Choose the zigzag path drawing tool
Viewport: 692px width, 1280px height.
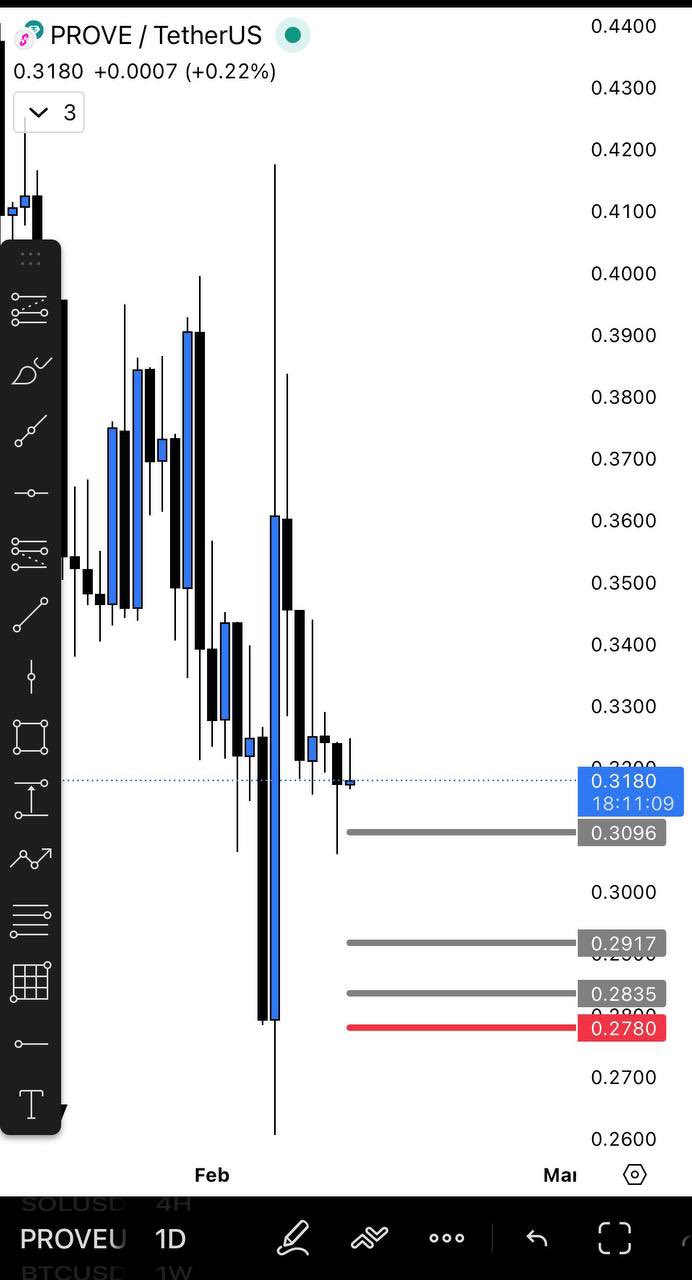30,858
